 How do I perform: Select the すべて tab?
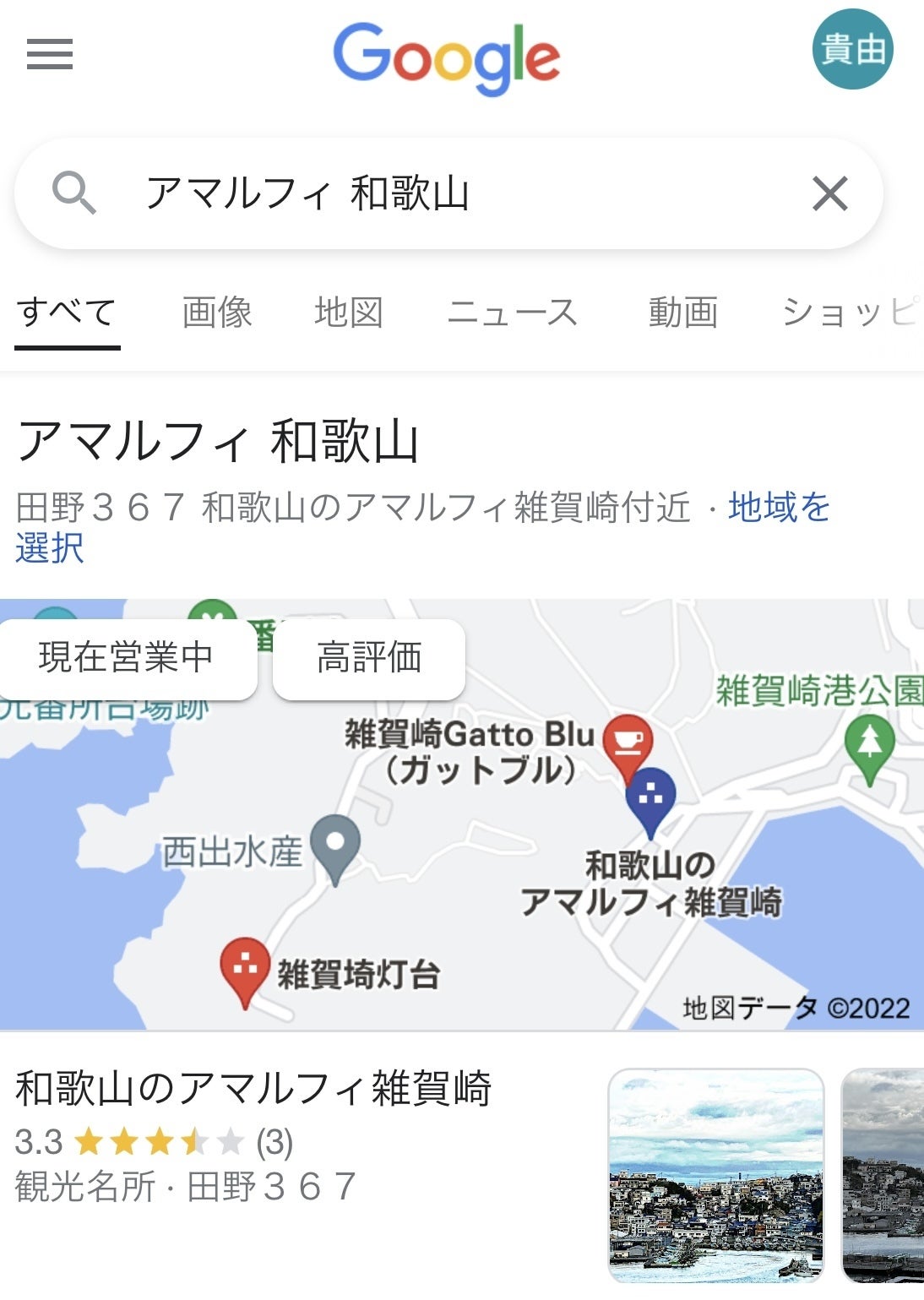pos(67,313)
